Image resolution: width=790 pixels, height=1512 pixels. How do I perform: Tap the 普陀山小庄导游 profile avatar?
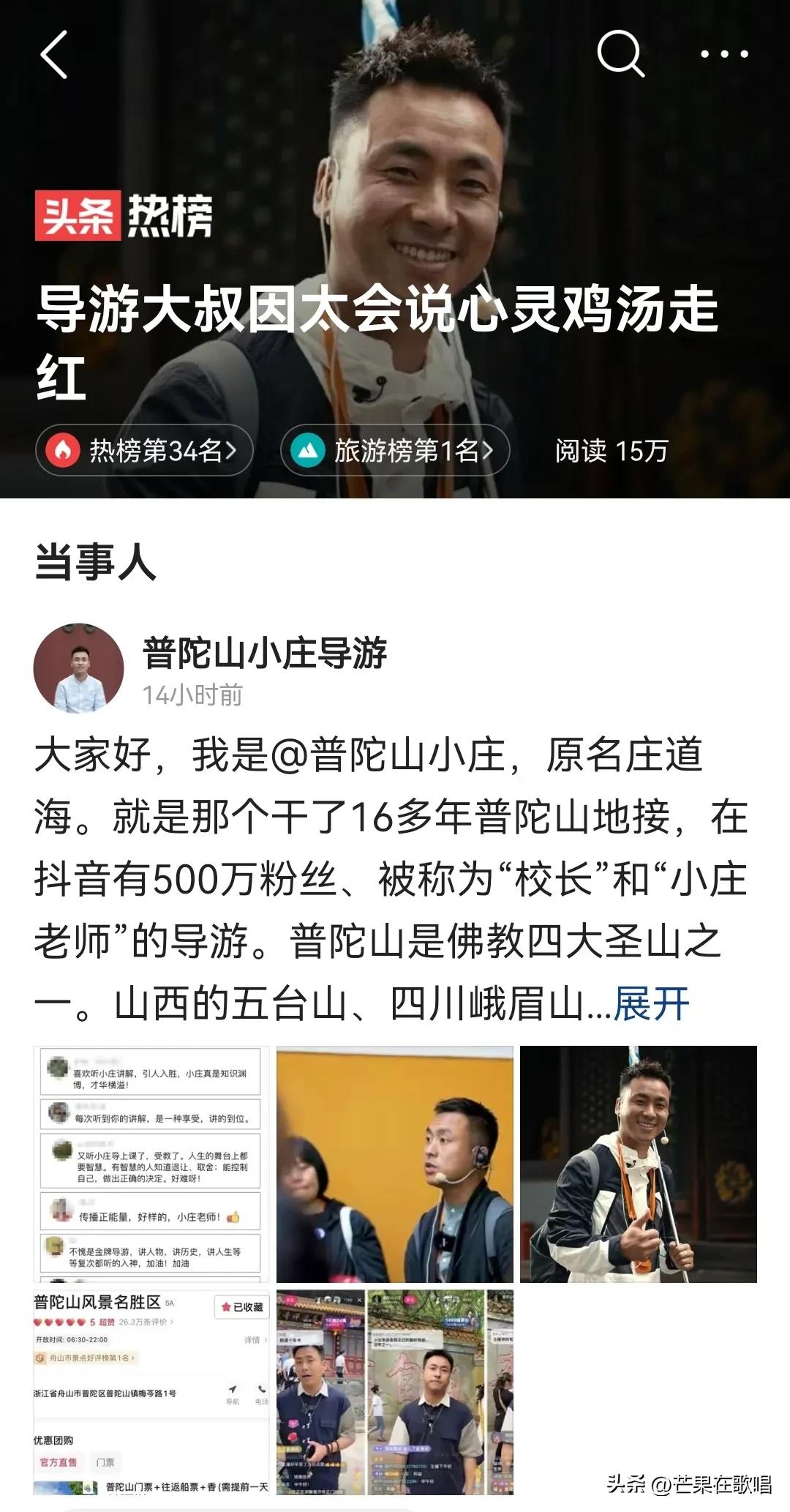(81, 666)
